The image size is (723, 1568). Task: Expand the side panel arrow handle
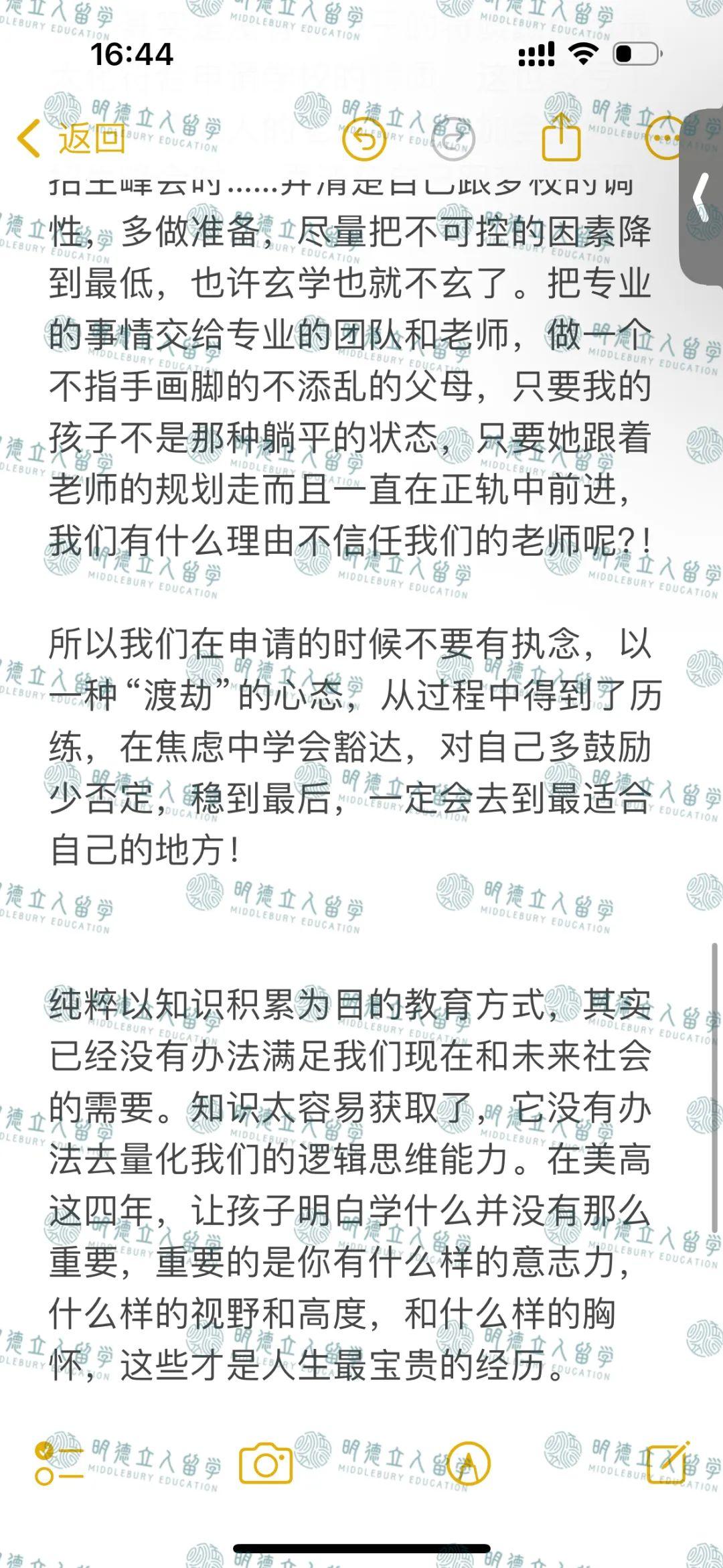click(x=702, y=196)
